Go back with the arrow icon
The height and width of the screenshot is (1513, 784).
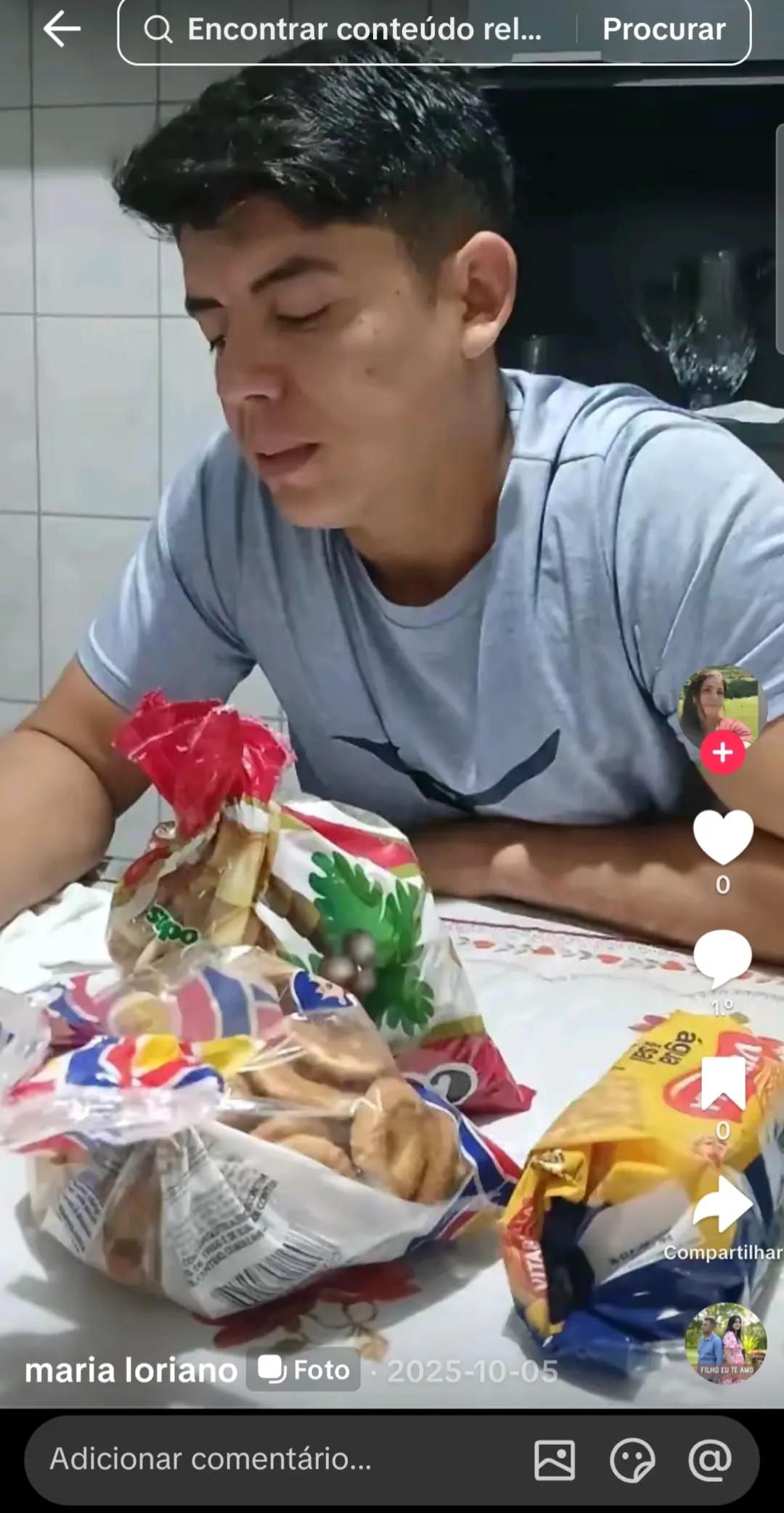(62, 30)
